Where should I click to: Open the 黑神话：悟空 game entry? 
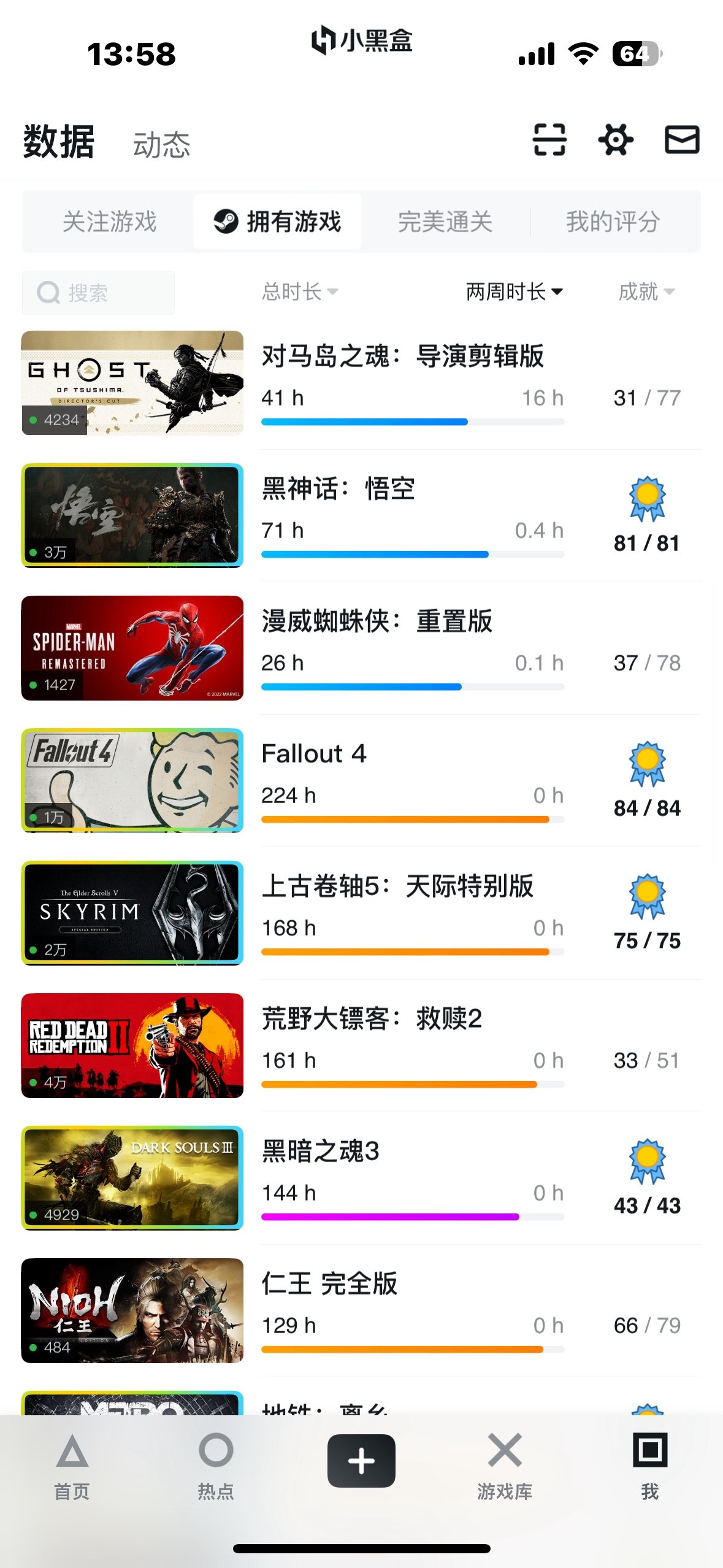tap(338, 489)
